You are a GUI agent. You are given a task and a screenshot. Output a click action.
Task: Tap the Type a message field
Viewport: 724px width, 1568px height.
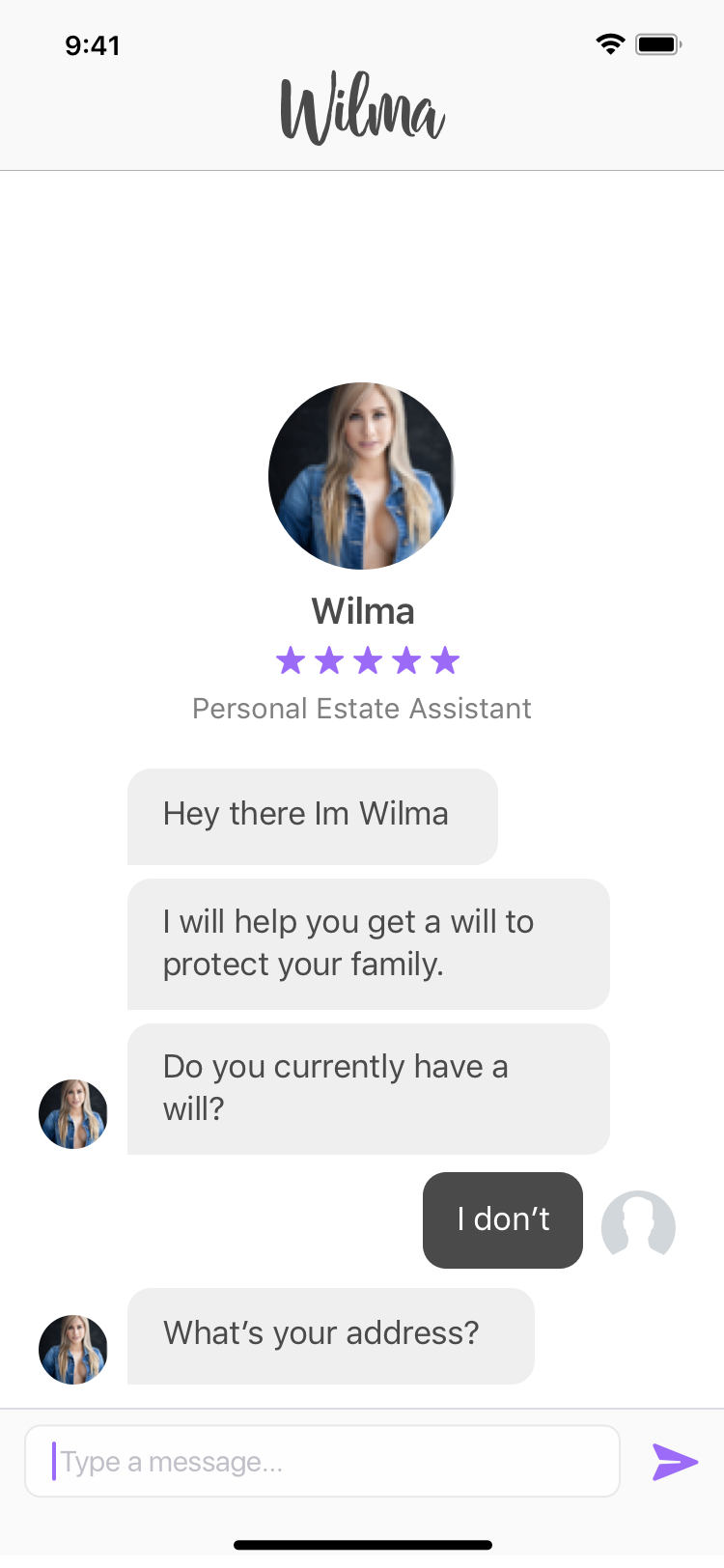[x=321, y=1461]
